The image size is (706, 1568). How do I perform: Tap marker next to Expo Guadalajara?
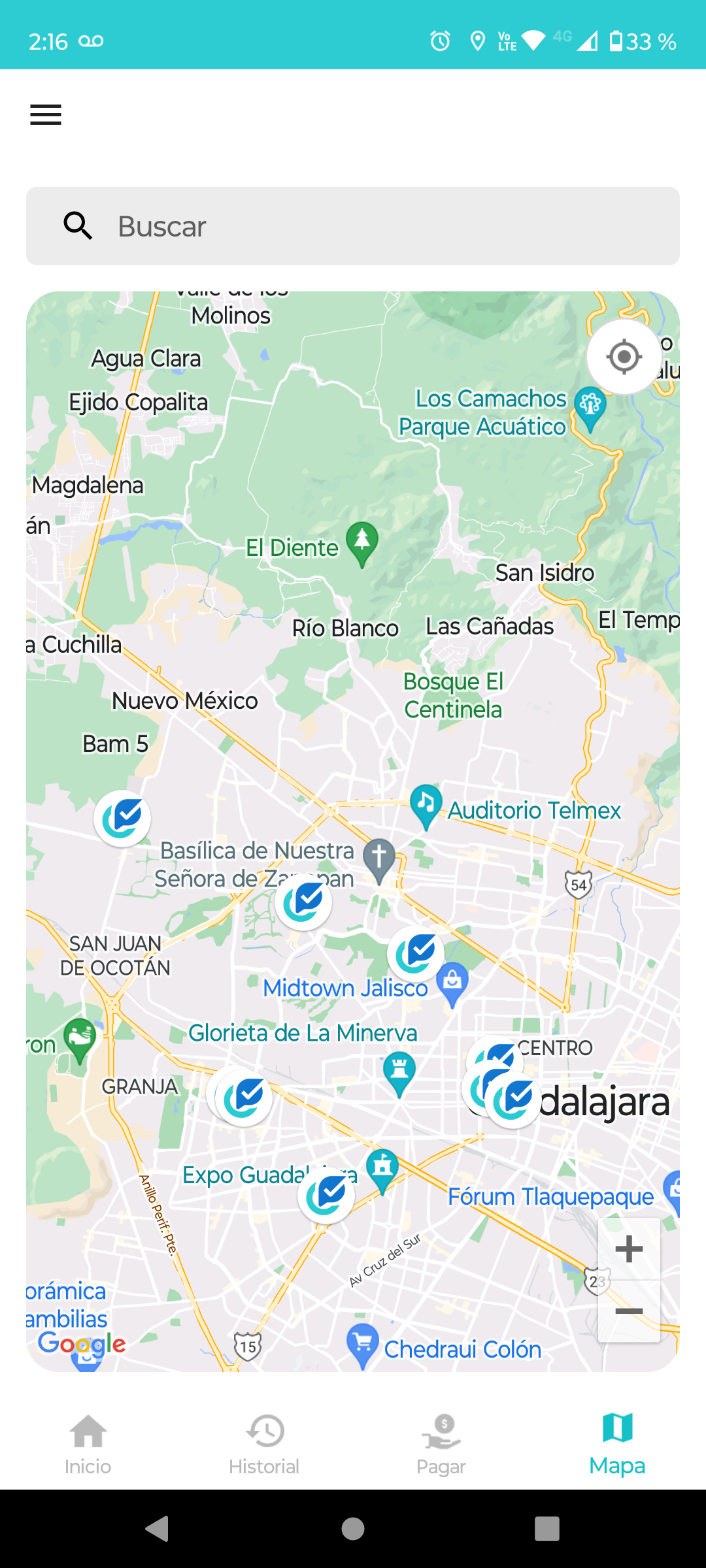pos(326,1195)
